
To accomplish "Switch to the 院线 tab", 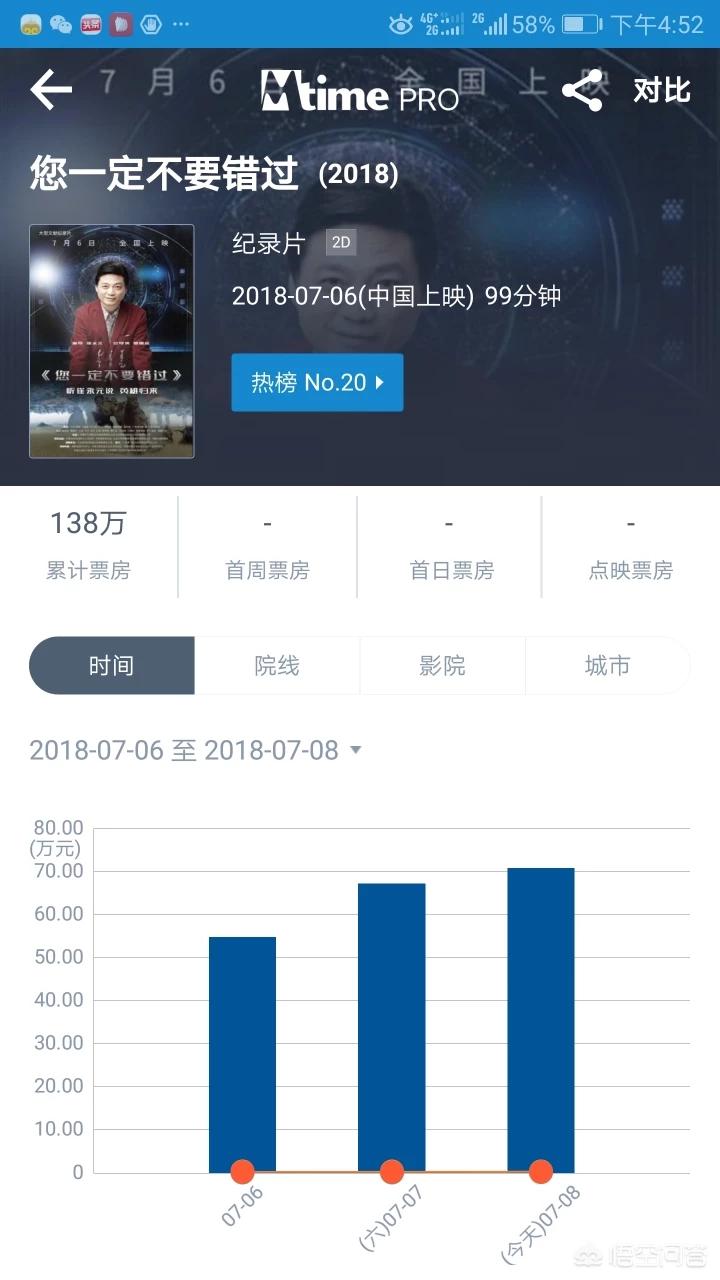I will [277, 666].
